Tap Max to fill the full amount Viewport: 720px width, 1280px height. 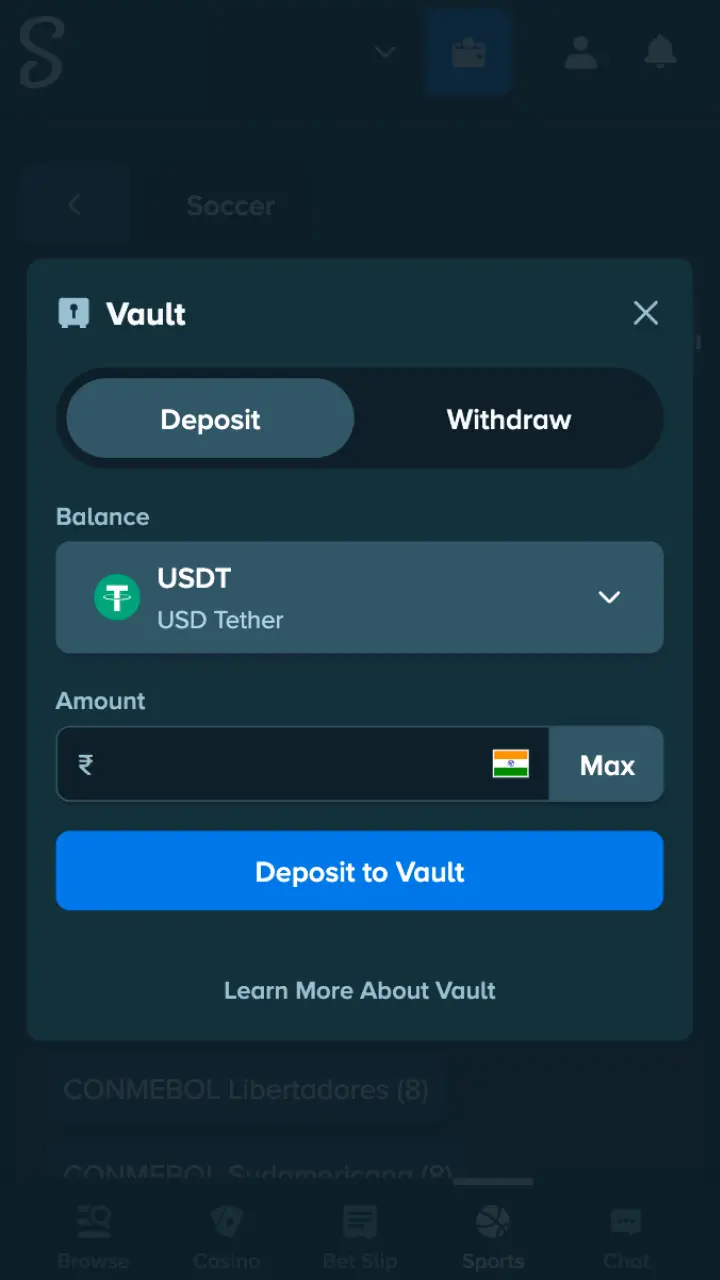point(607,764)
